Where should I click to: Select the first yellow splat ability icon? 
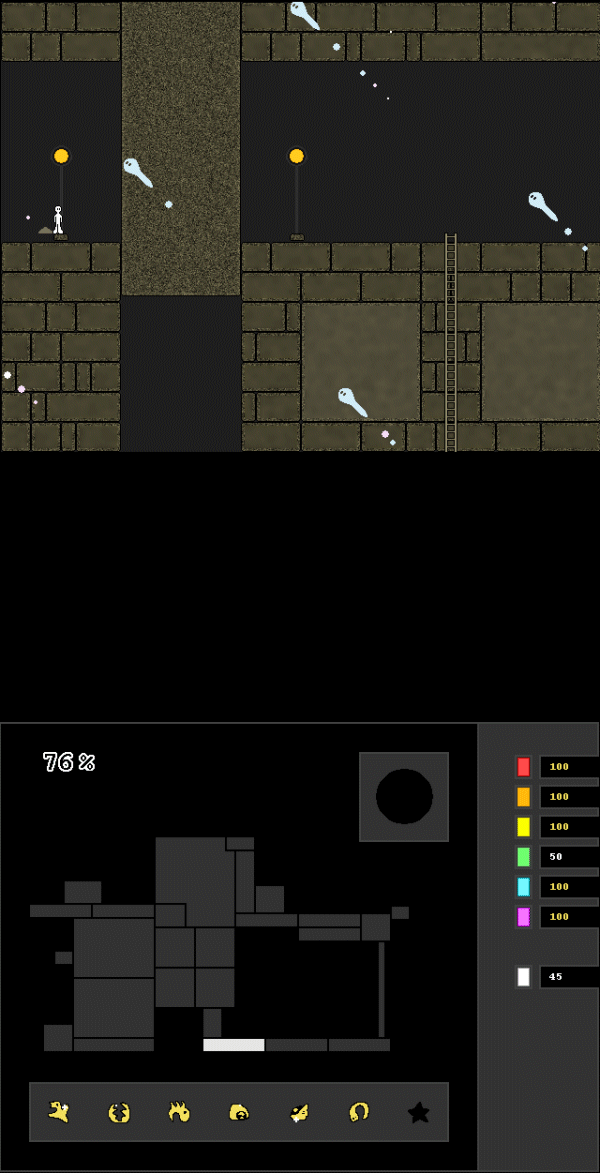pos(59,1112)
